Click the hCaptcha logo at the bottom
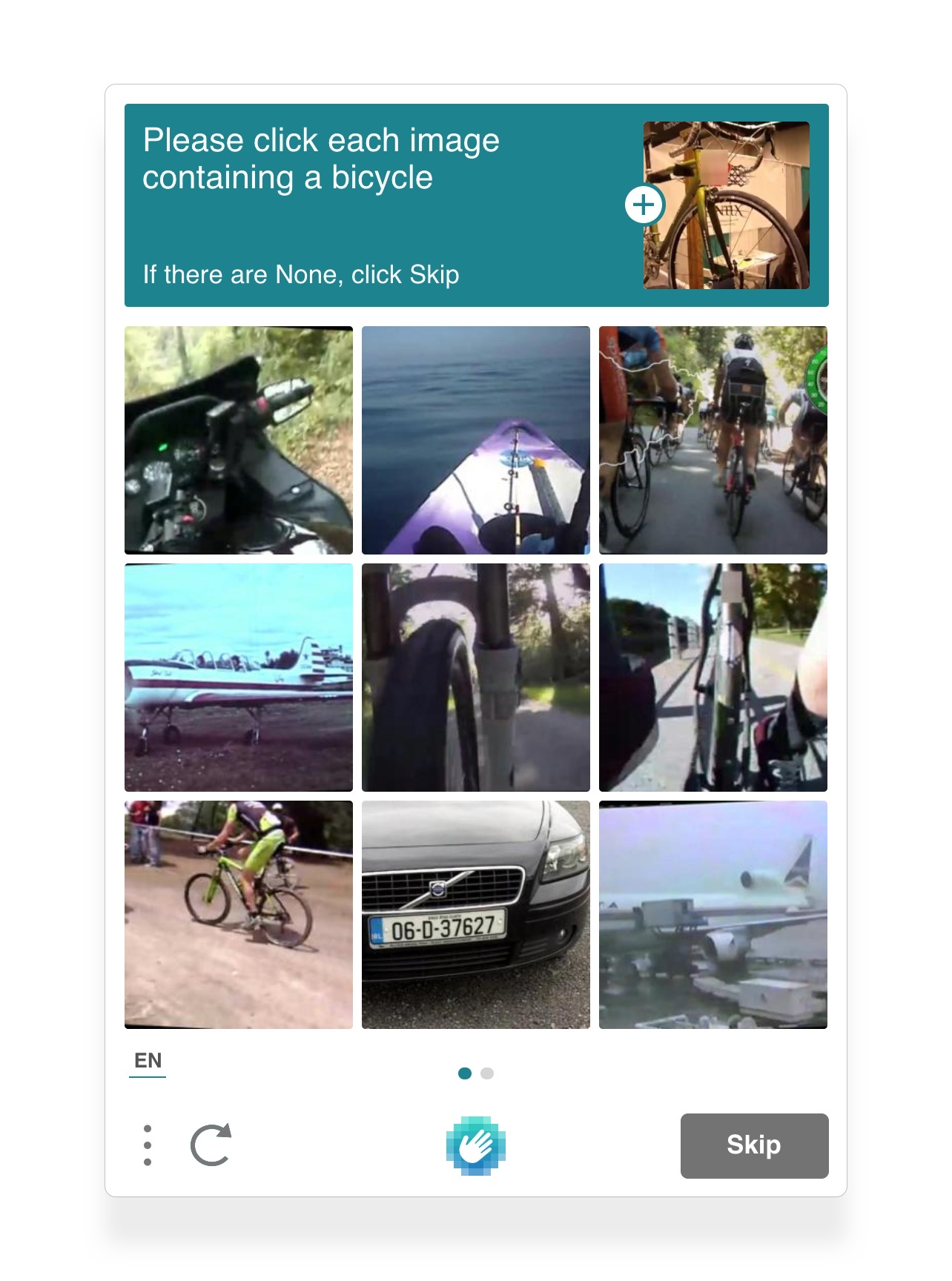This screenshot has width=952, height=1281. (475, 1145)
